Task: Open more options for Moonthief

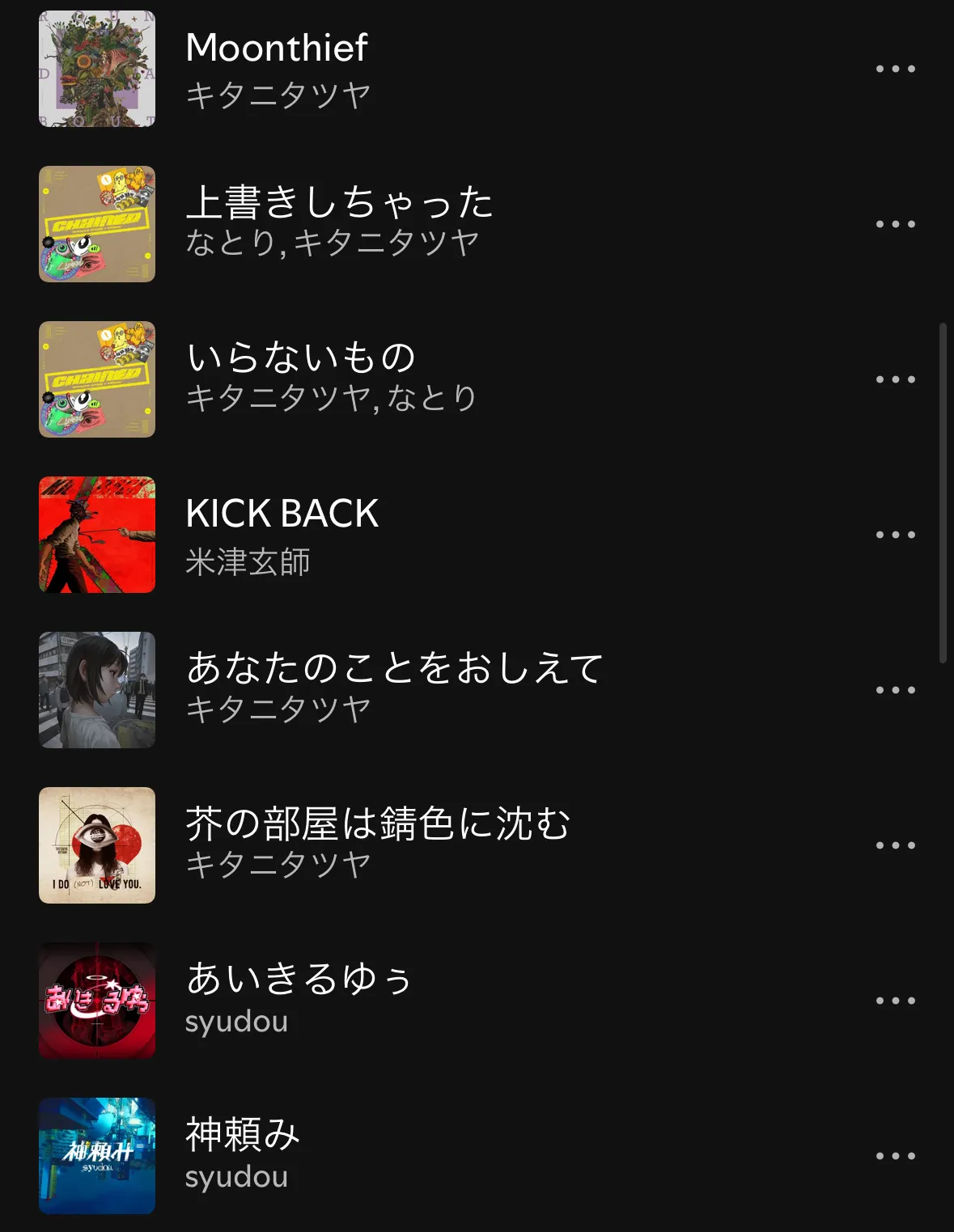Action: tap(895, 69)
